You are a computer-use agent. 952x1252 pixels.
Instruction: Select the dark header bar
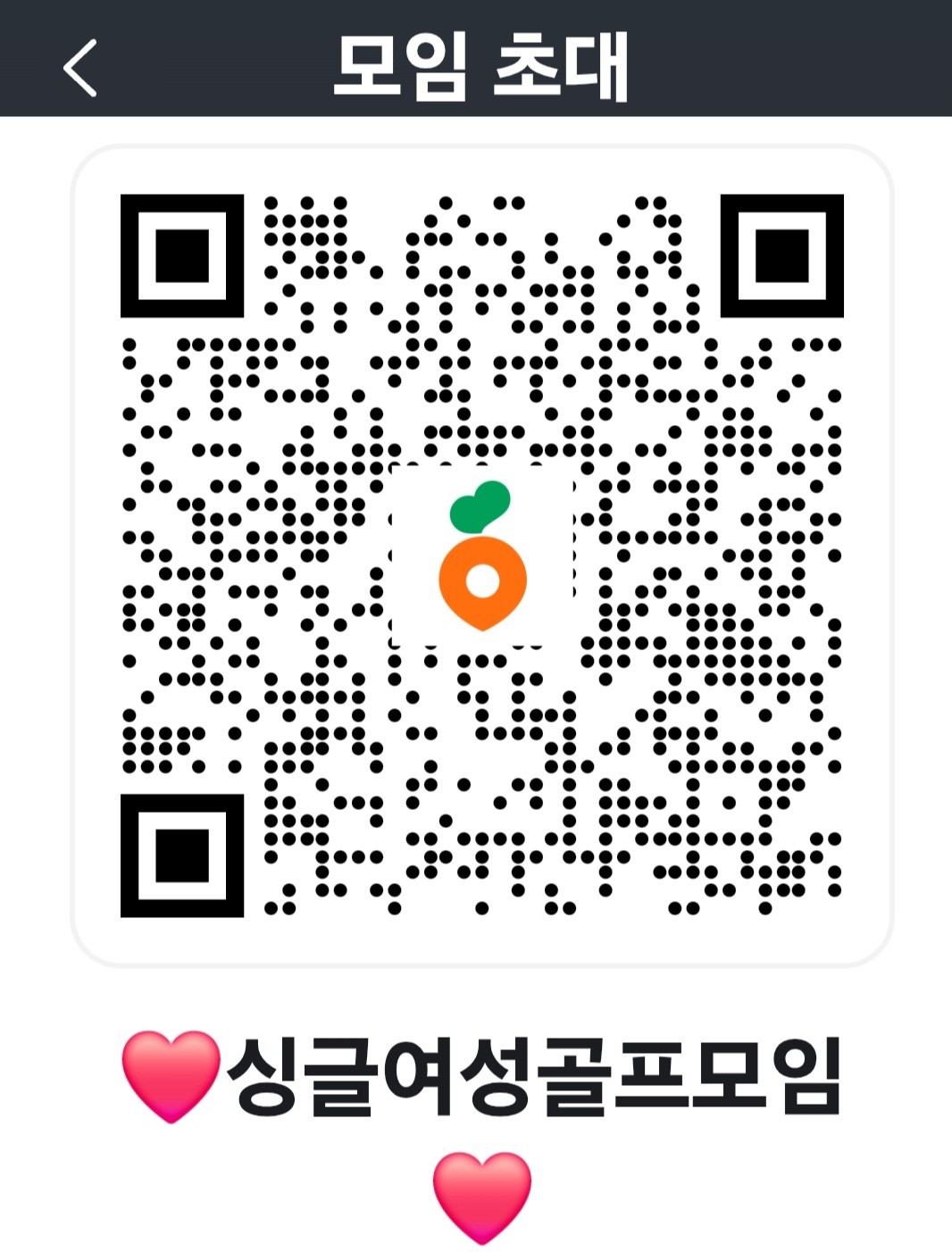point(476,58)
